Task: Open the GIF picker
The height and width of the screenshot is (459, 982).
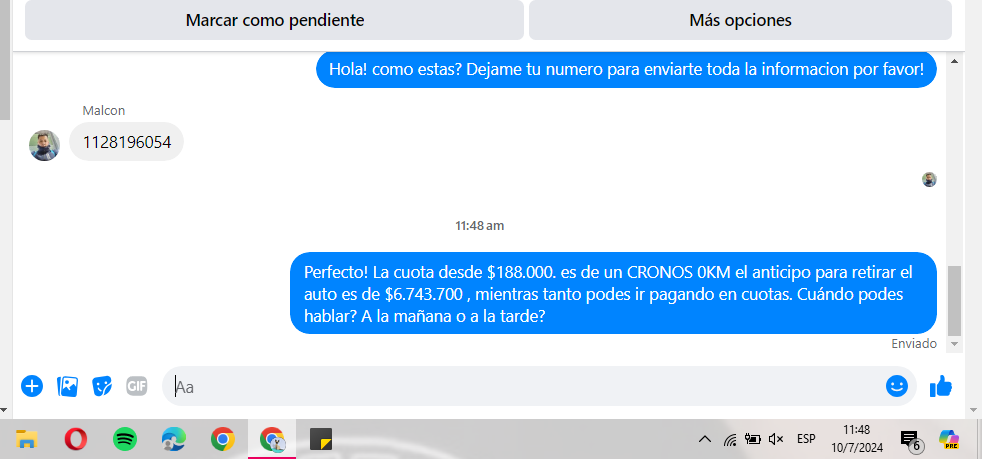Action: click(x=137, y=385)
